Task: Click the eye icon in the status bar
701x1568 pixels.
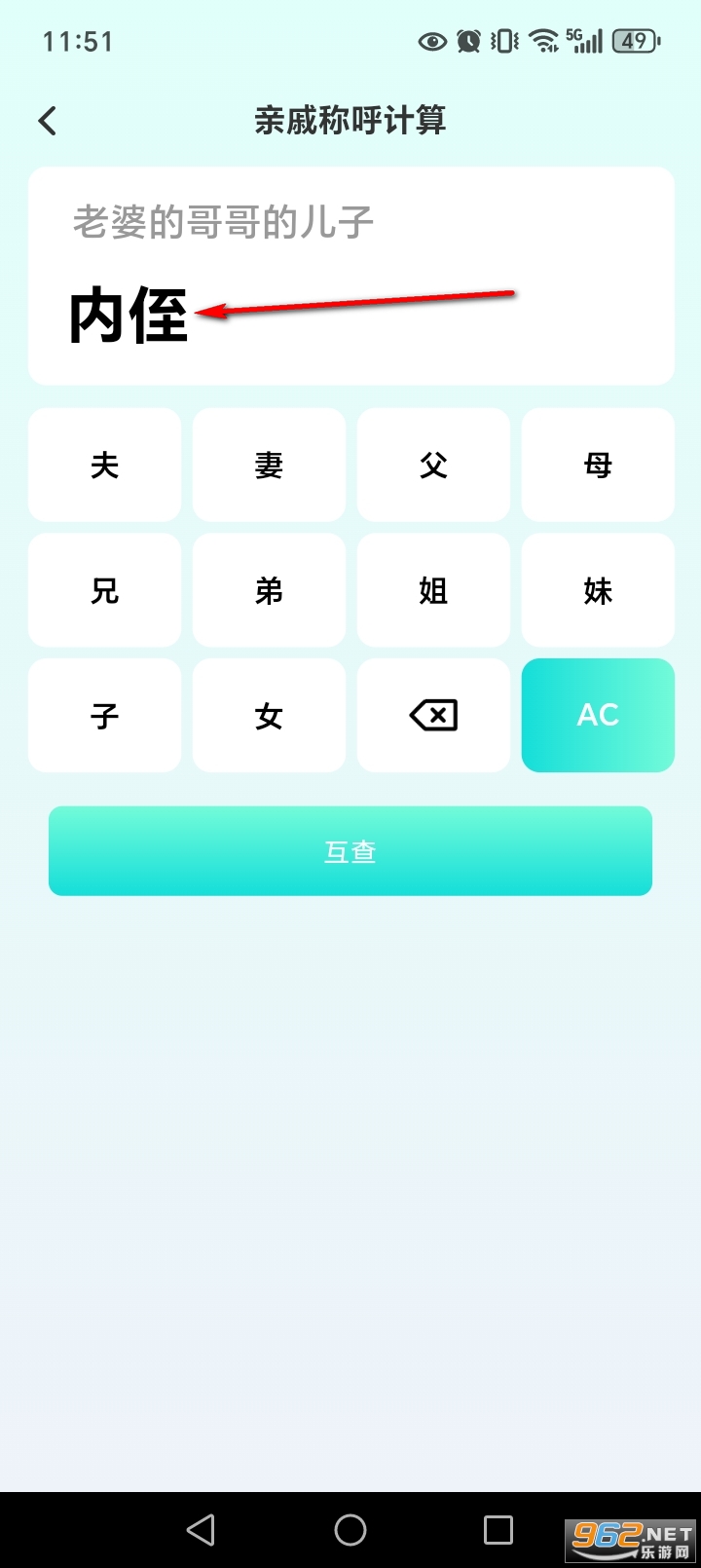Action: (x=431, y=41)
